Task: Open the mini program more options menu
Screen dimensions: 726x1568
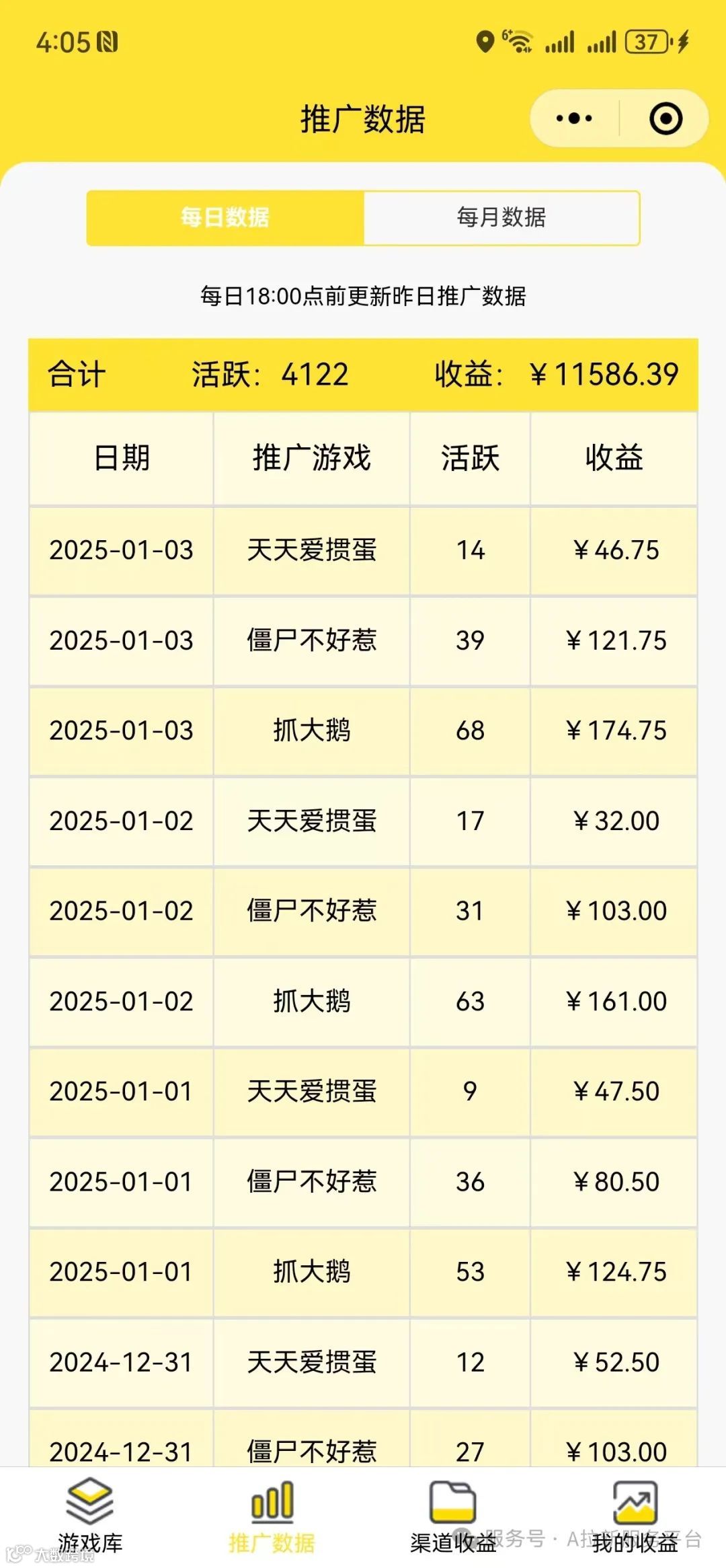Action: point(574,119)
